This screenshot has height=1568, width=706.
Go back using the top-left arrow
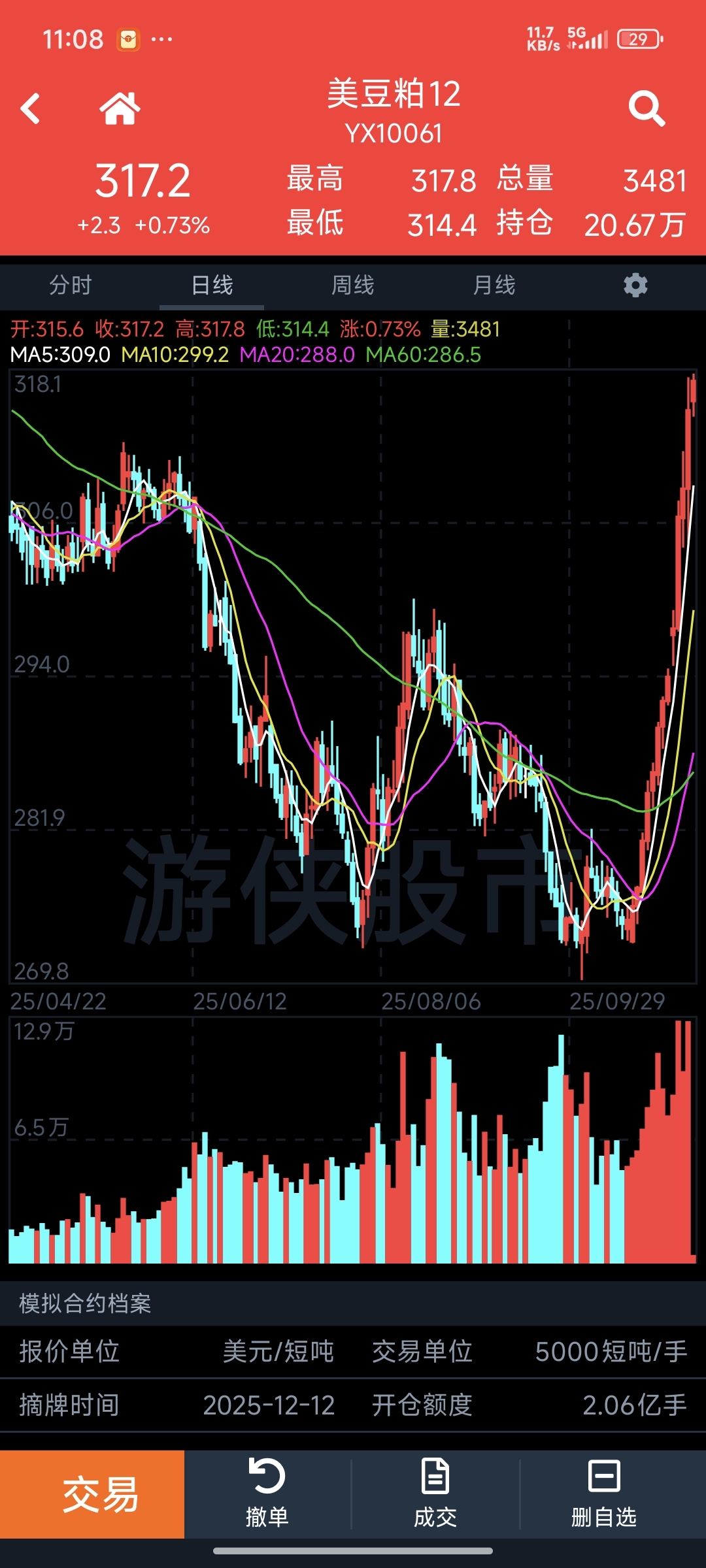click(x=31, y=108)
